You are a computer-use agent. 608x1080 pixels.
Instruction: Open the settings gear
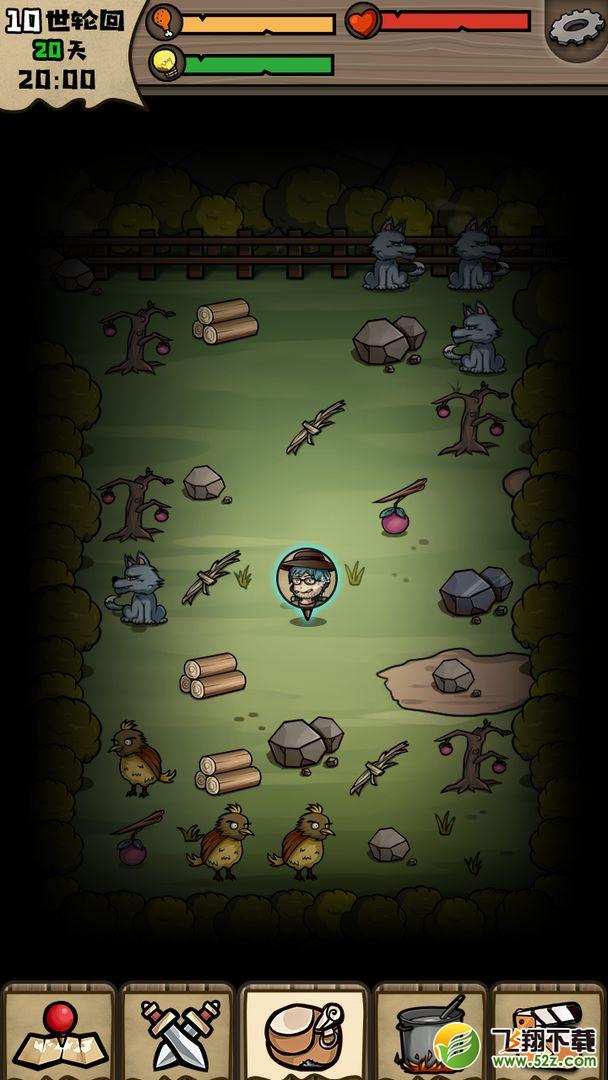point(576,26)
